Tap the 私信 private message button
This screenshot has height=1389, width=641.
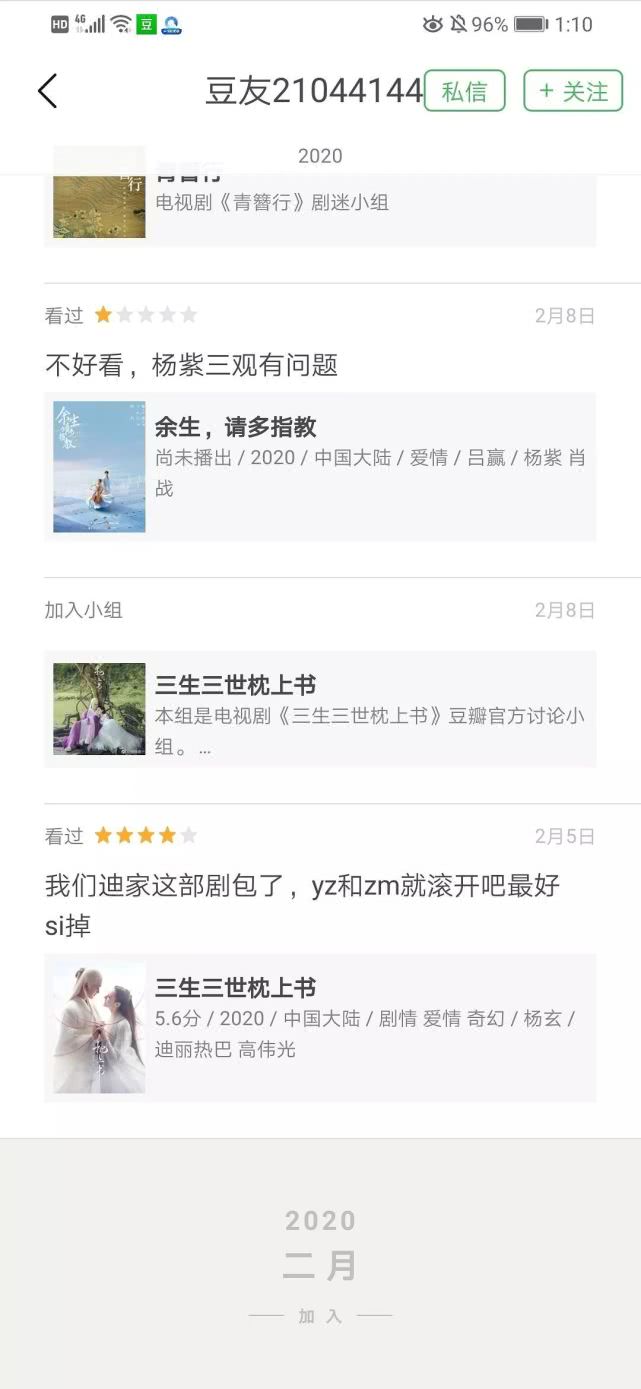point(464,91)
